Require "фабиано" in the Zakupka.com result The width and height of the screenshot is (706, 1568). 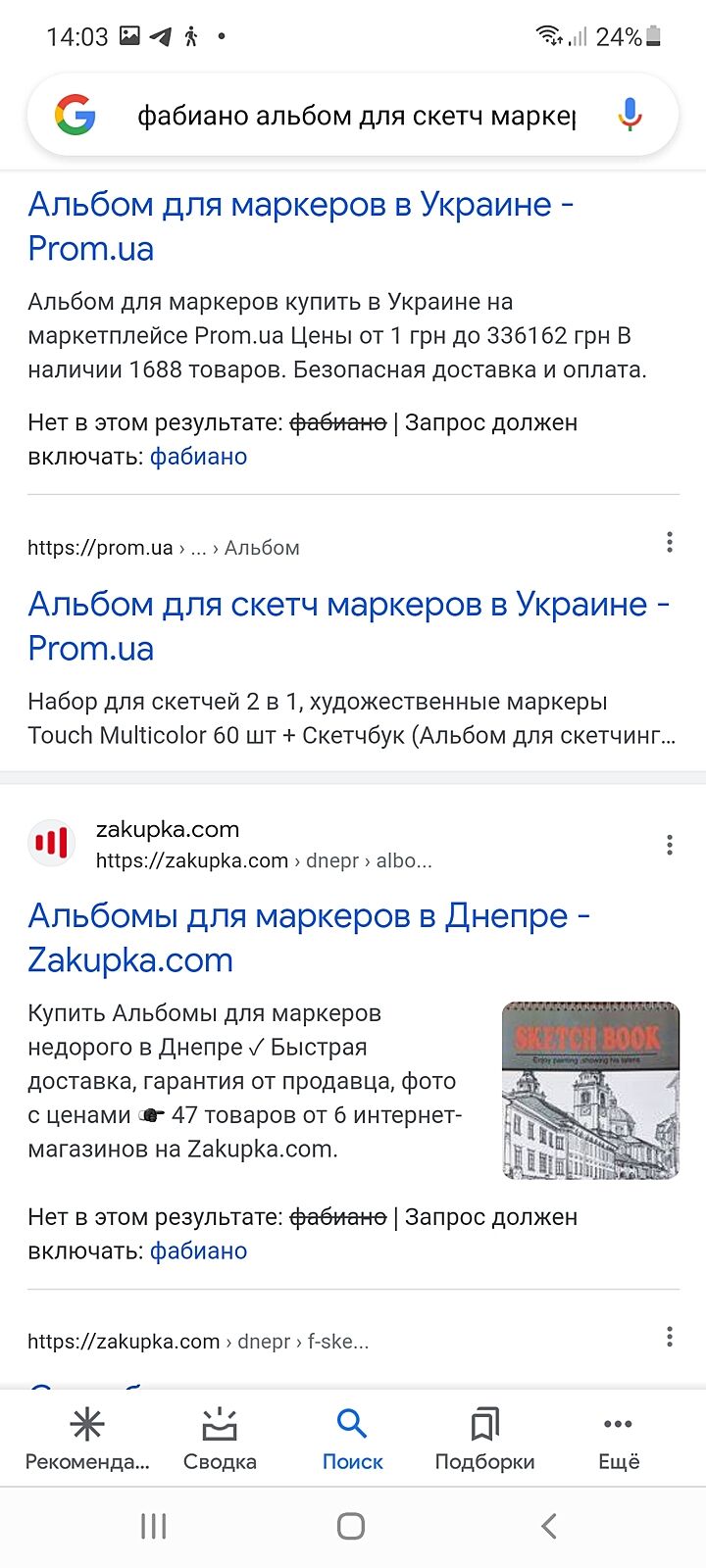click(198, 1251)
